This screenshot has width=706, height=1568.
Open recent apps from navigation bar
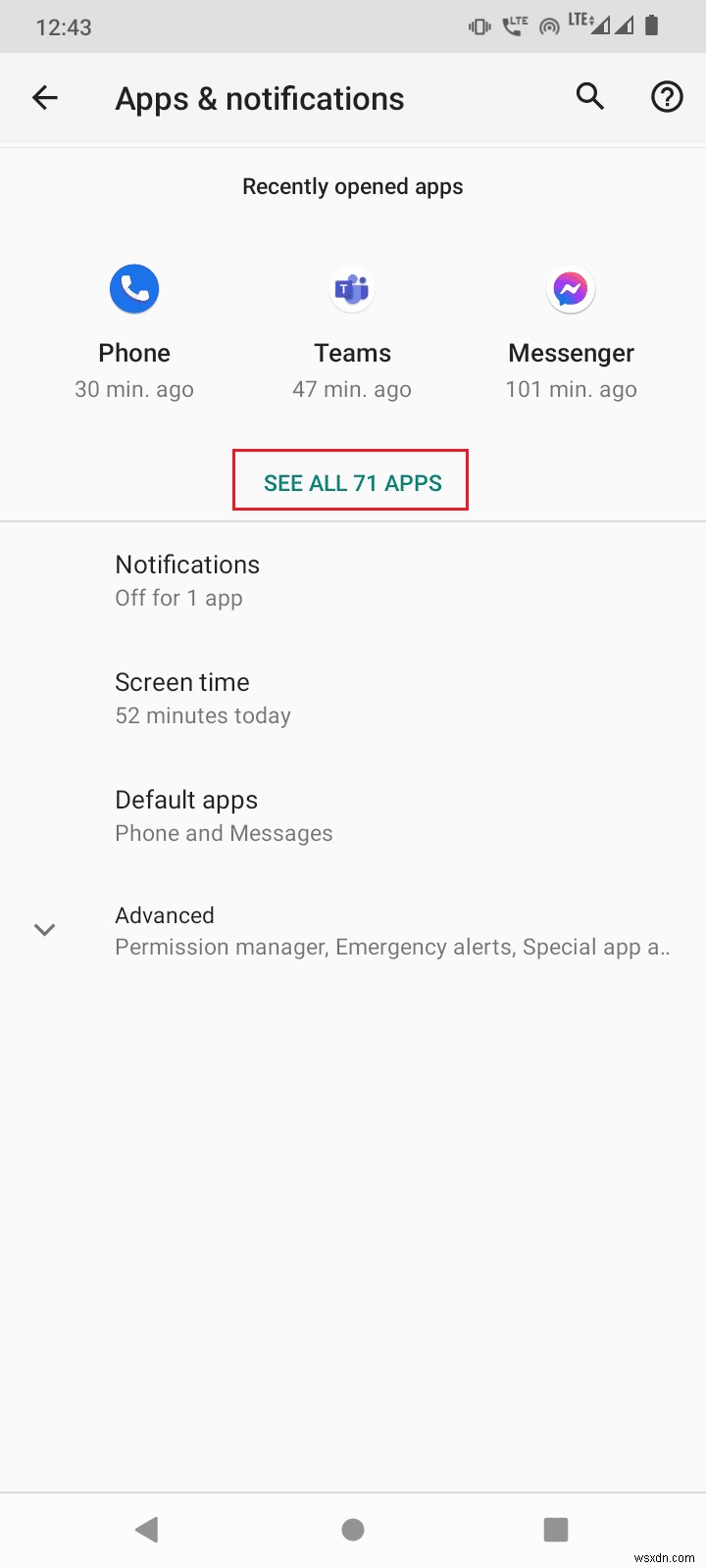click(x=556, y=1529)
